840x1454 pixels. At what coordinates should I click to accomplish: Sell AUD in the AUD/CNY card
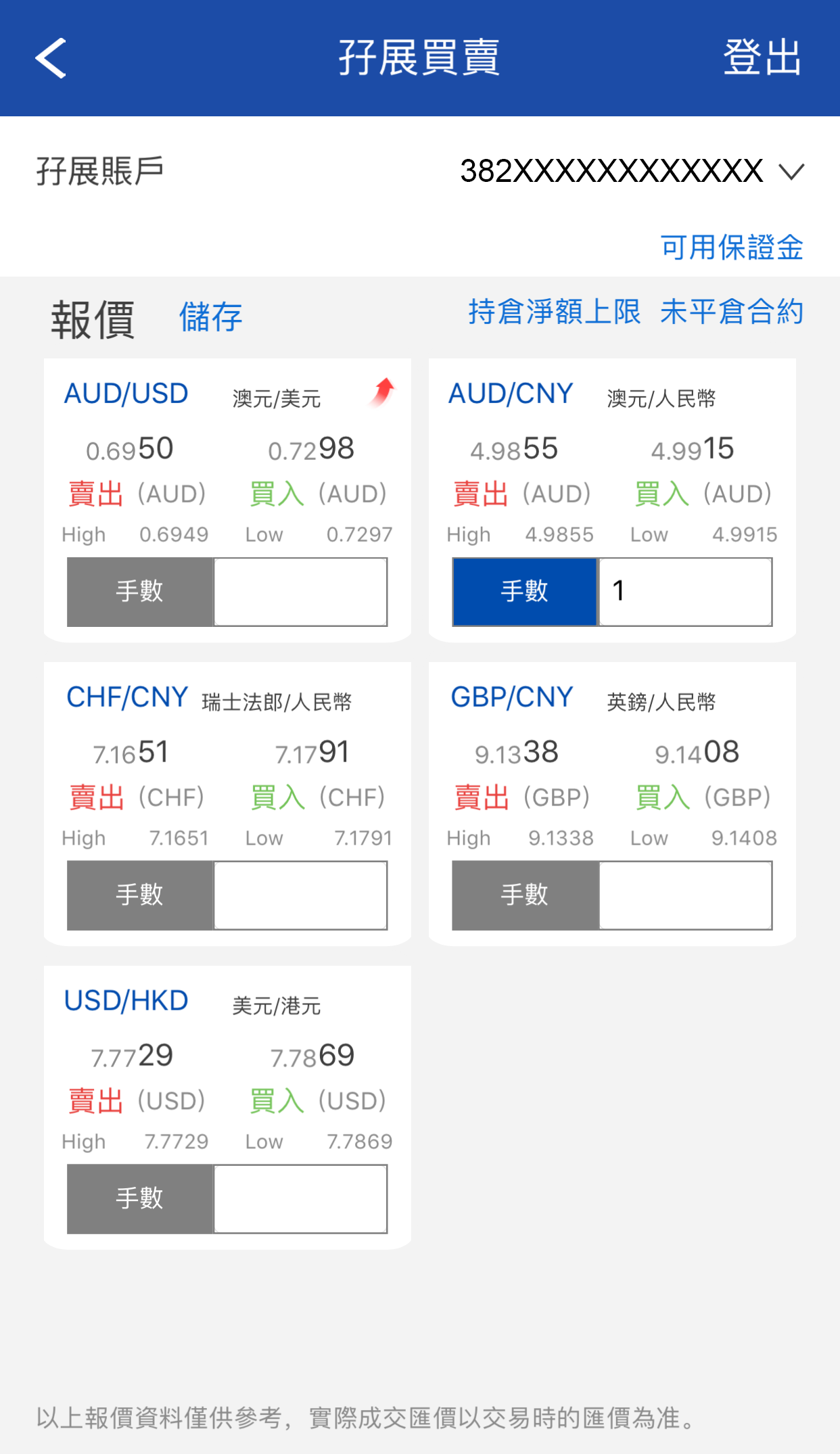[x=481, y=494]
